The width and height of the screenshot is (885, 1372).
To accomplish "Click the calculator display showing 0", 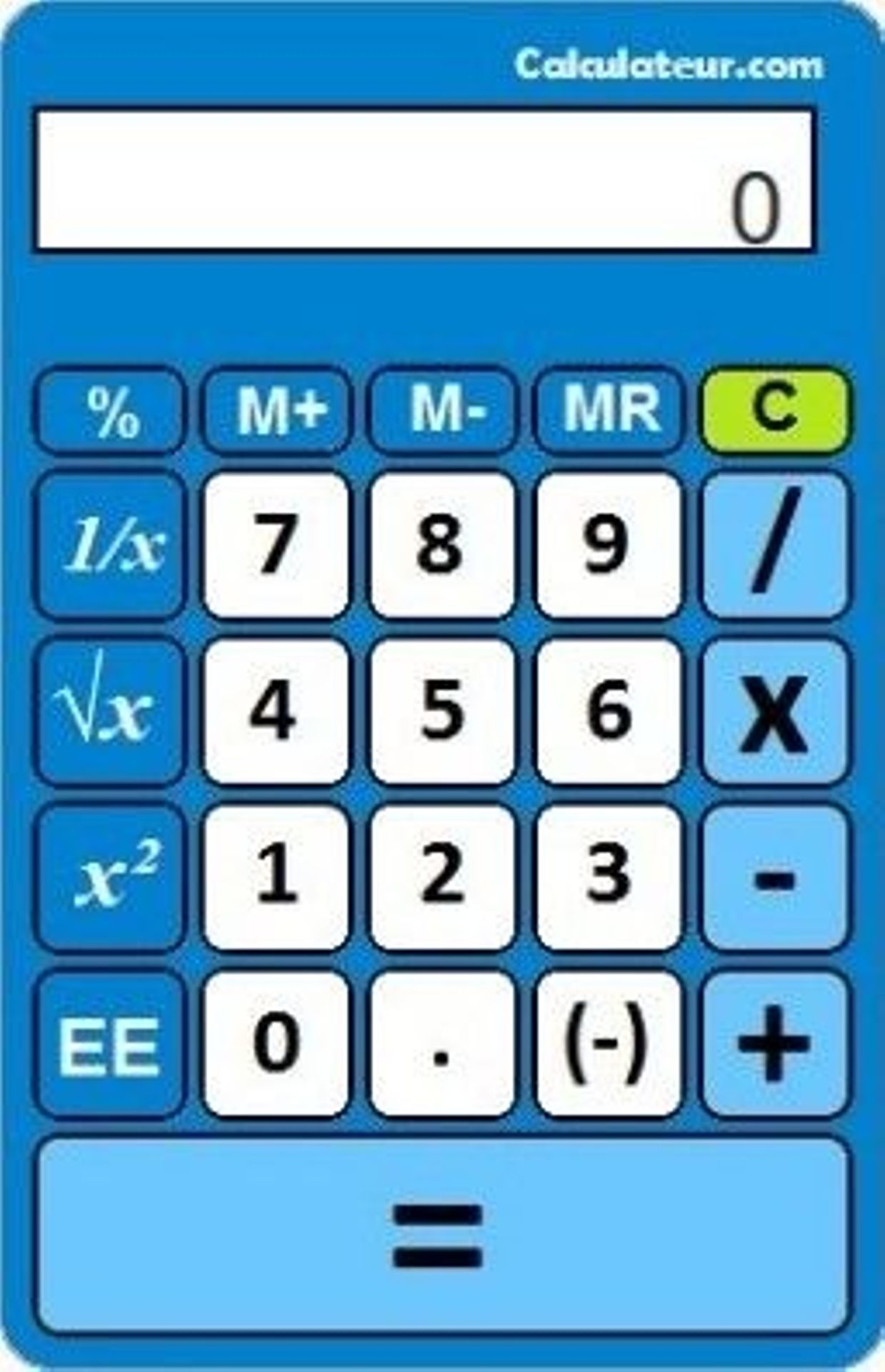I will coord(424,179).
